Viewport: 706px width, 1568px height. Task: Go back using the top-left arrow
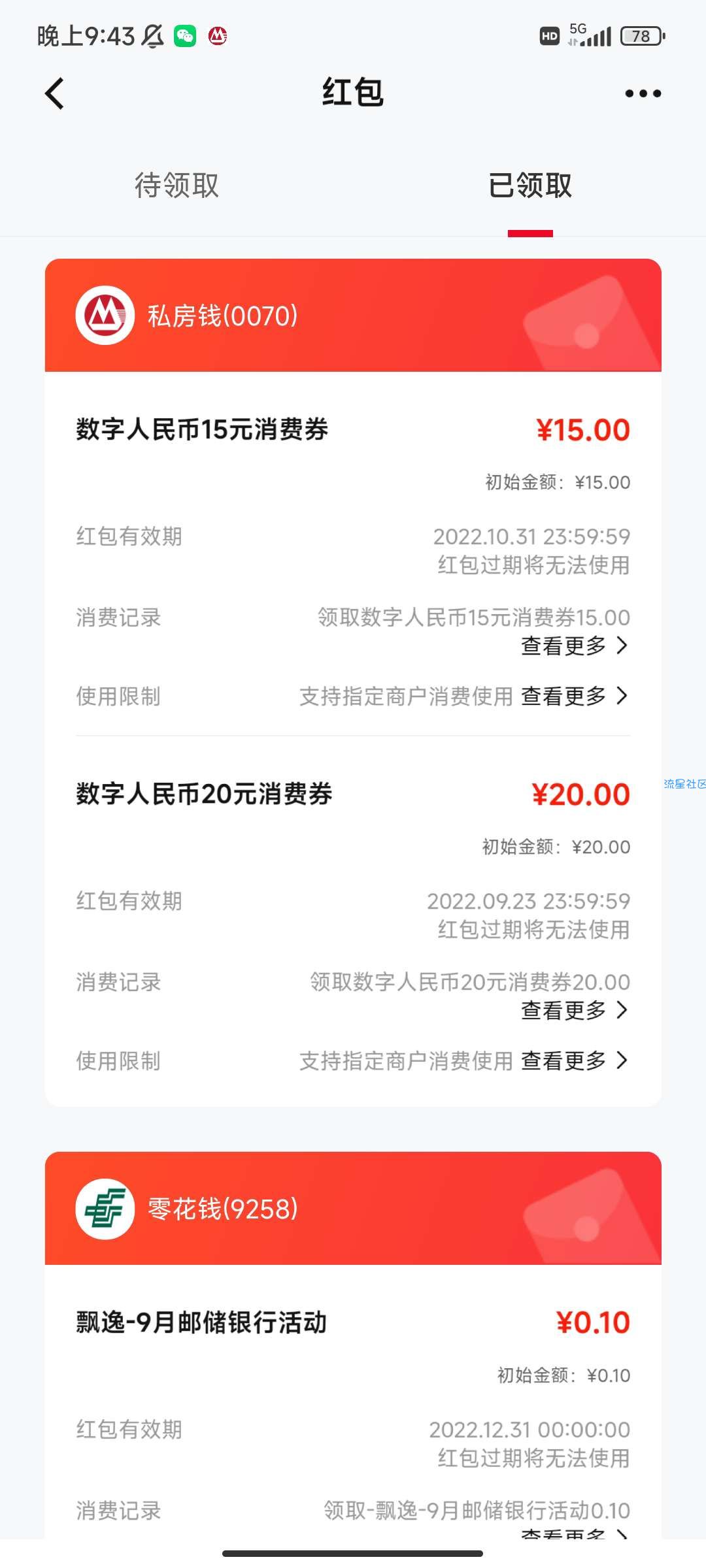pos(55,93)
